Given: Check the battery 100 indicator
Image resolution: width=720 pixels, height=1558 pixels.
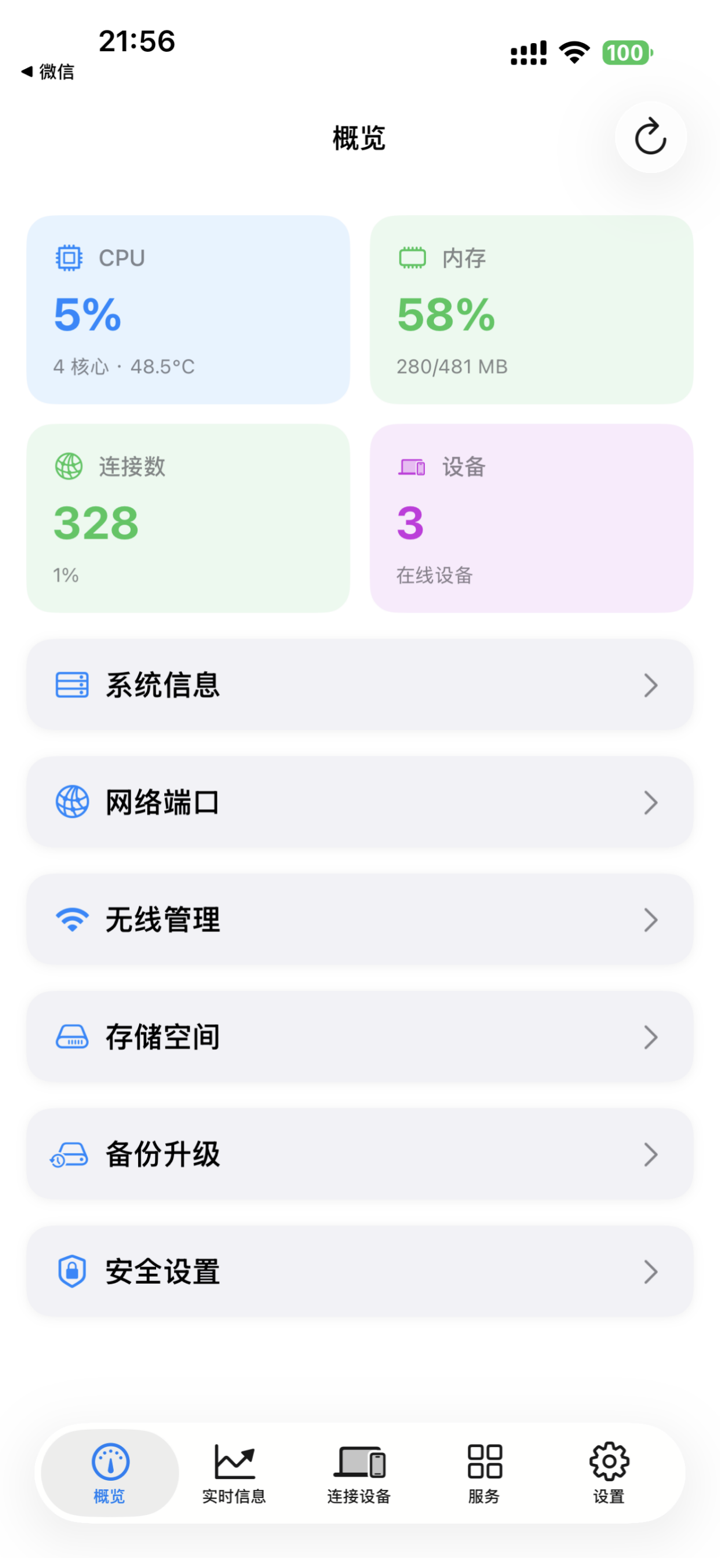Looking at the screenshot, I should [x=625, y=52].
